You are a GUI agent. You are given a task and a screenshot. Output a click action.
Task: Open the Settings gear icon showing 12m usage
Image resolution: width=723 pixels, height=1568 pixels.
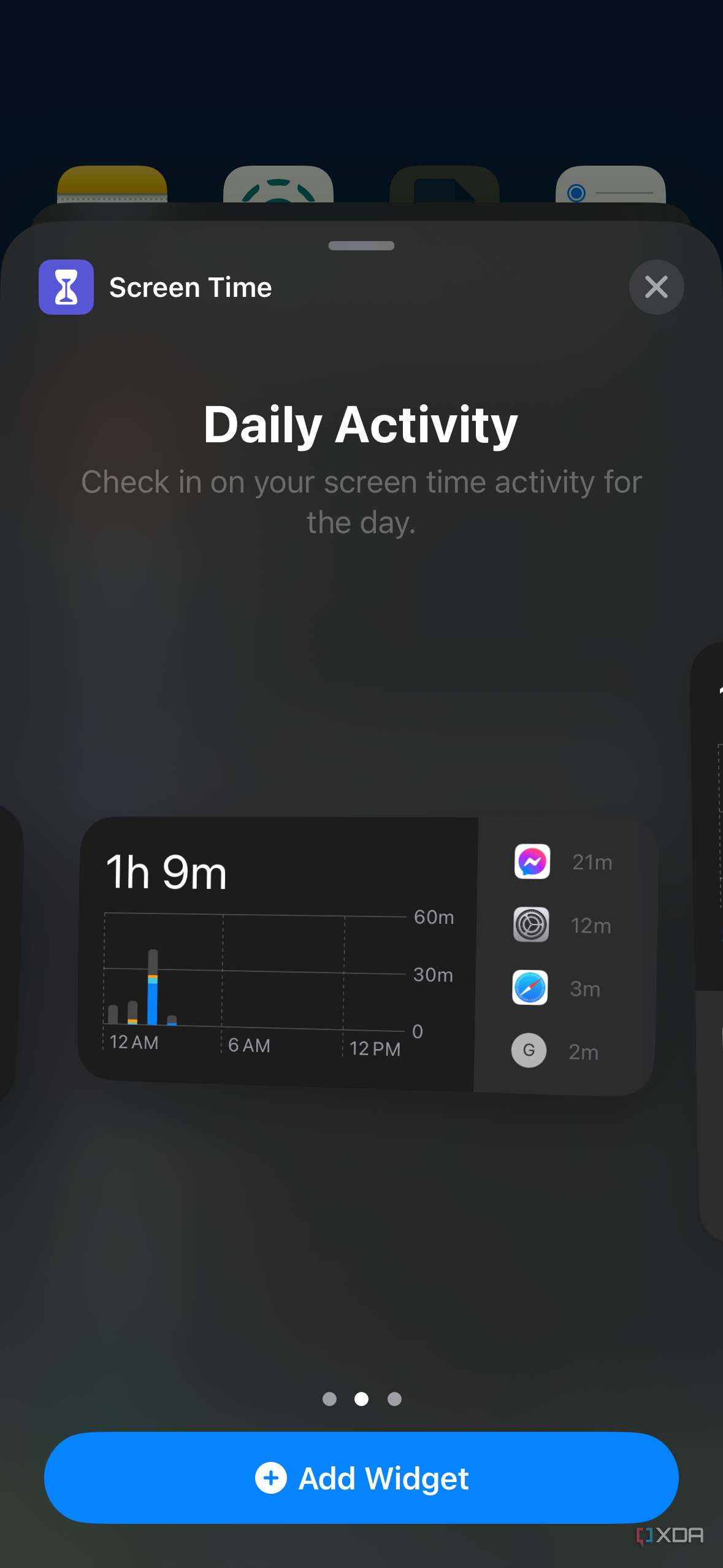(x=530, y=925)
